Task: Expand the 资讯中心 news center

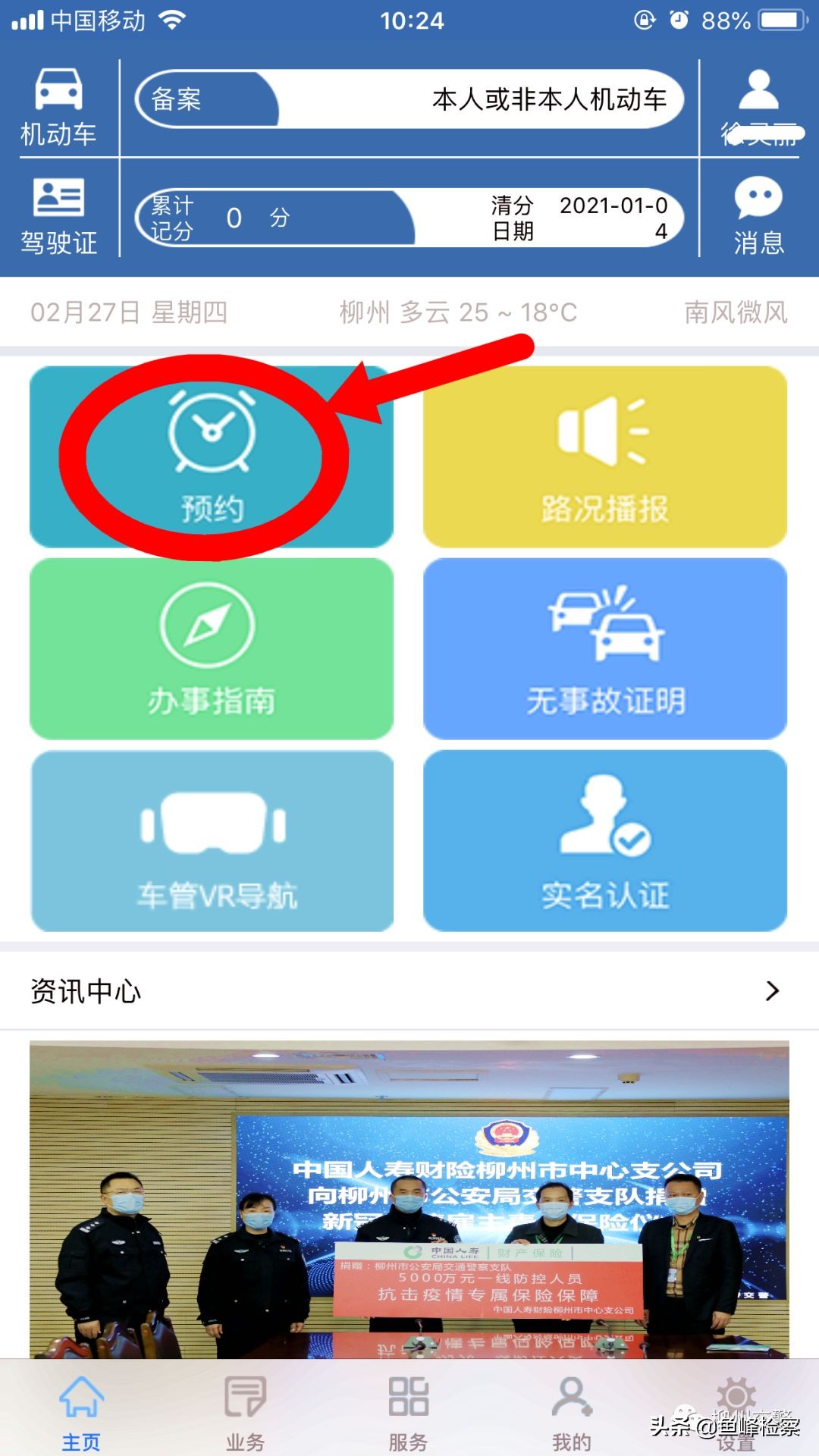Action: coord(409,990)
